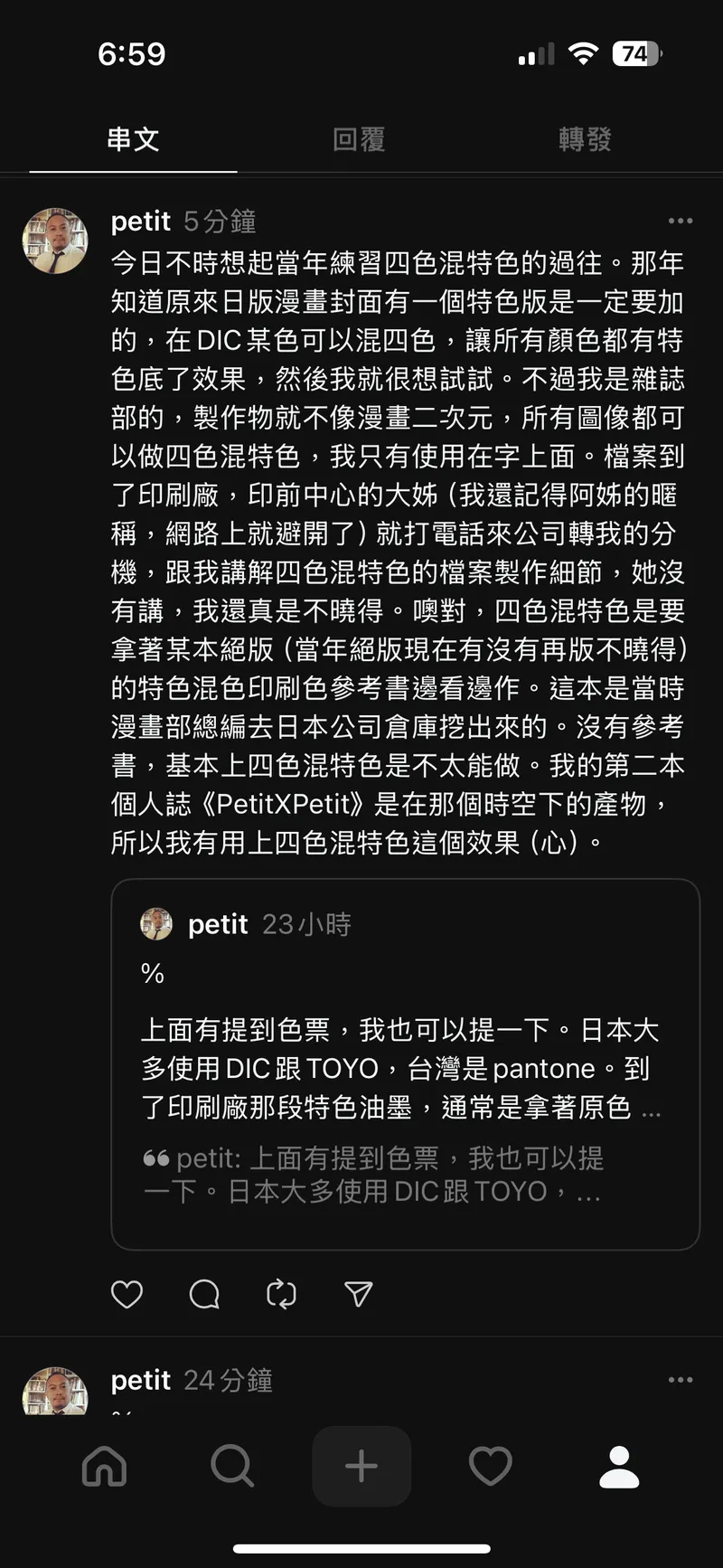Reply to the 5分鐘 post
Viewport: 723px width, 1568px height.
[x=204, y=1294]
